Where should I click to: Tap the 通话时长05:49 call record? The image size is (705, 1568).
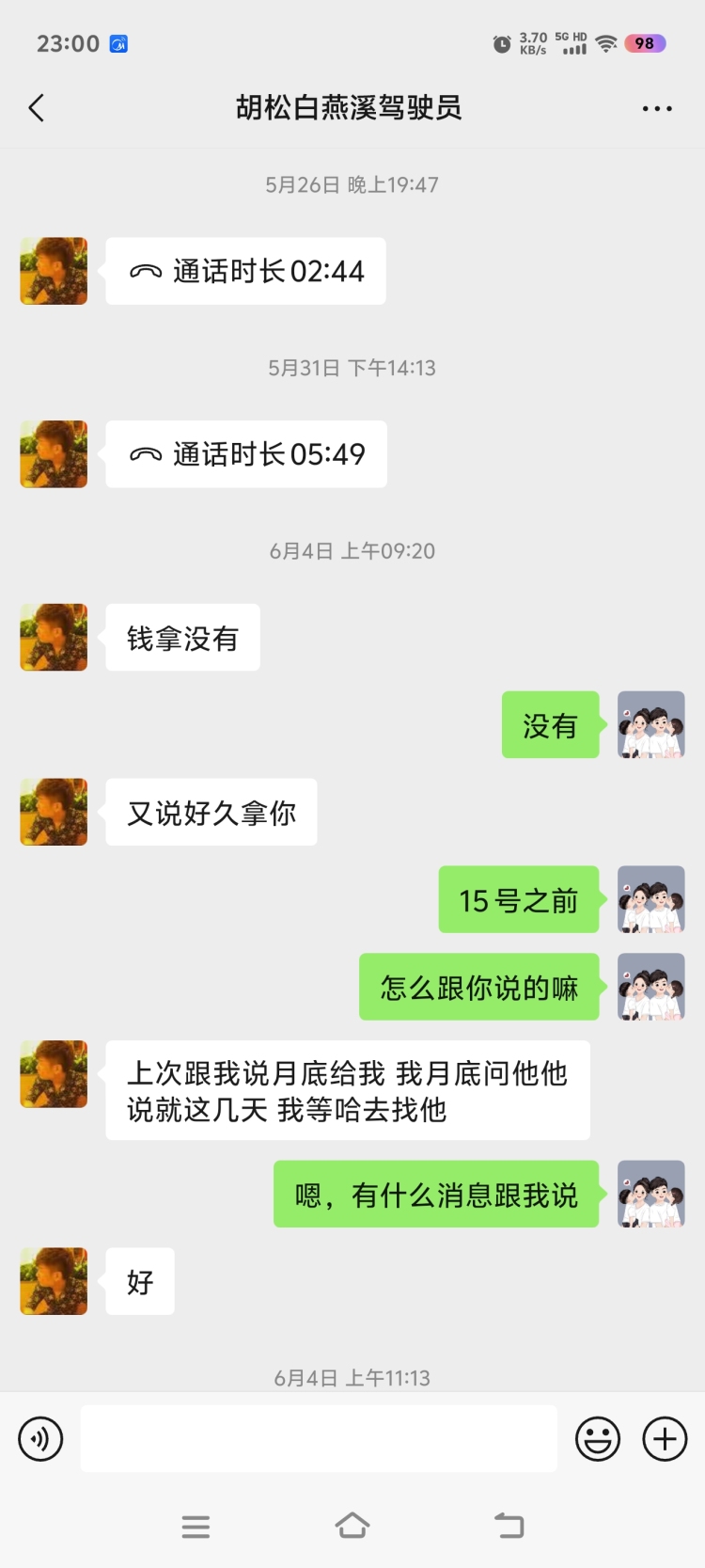(x=246, y=454)
